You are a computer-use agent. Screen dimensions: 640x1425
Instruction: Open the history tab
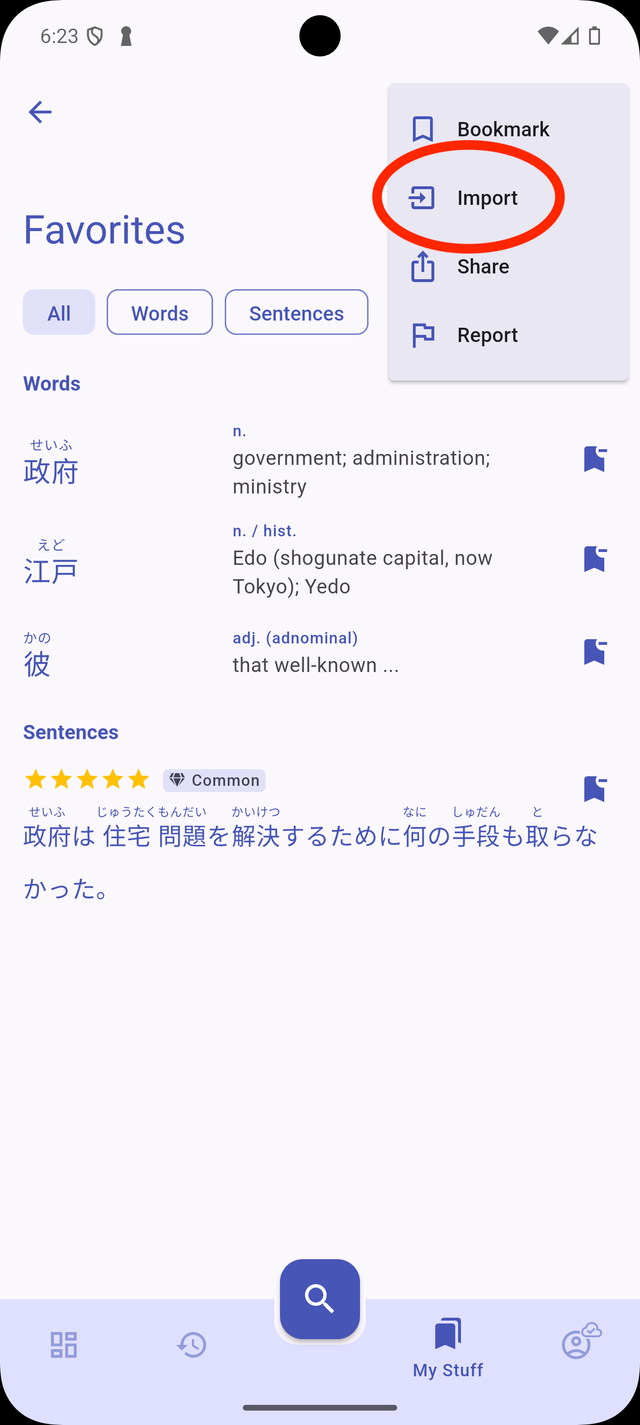(x=192, y=1345)
